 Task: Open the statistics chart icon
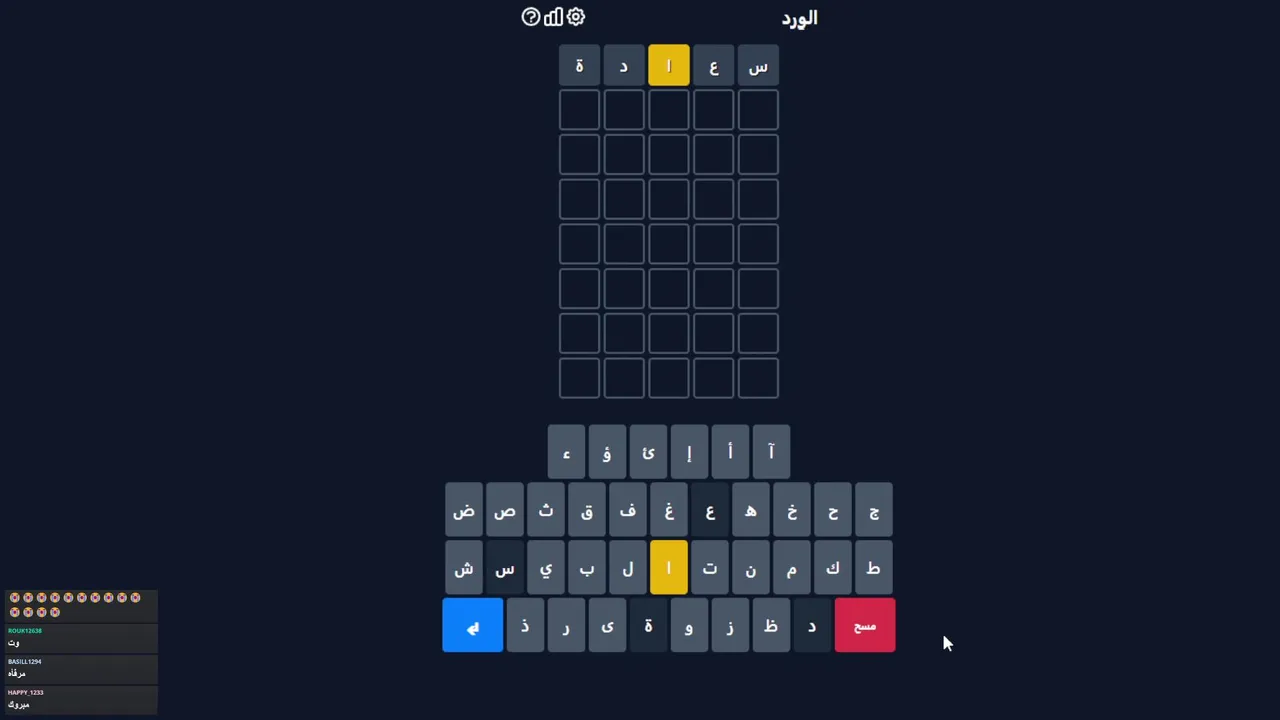click(x=553, y=17)
